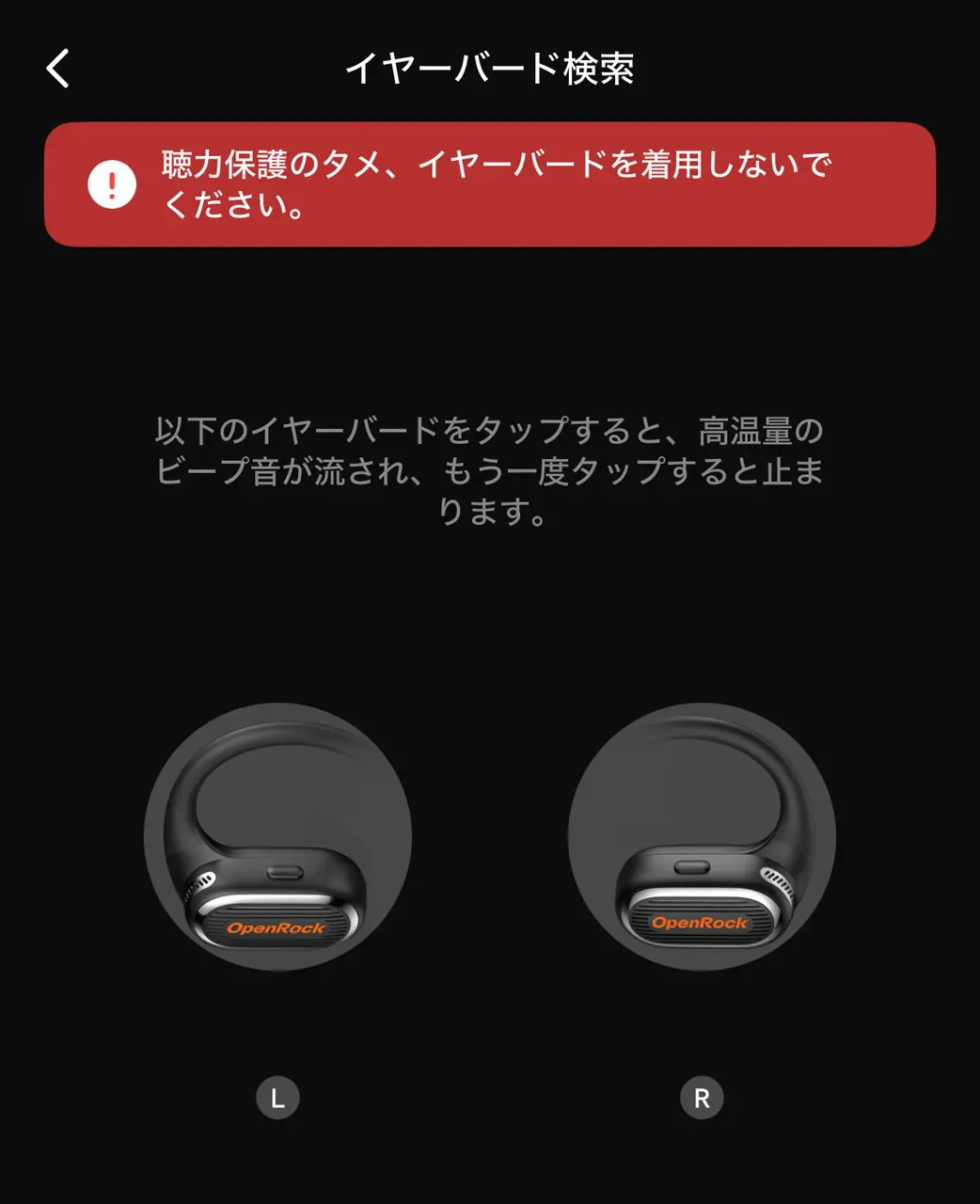Viewport: 980px width, 1204px height.
Task: Click the red exclamation warning icon
Action: pos(112,185)
